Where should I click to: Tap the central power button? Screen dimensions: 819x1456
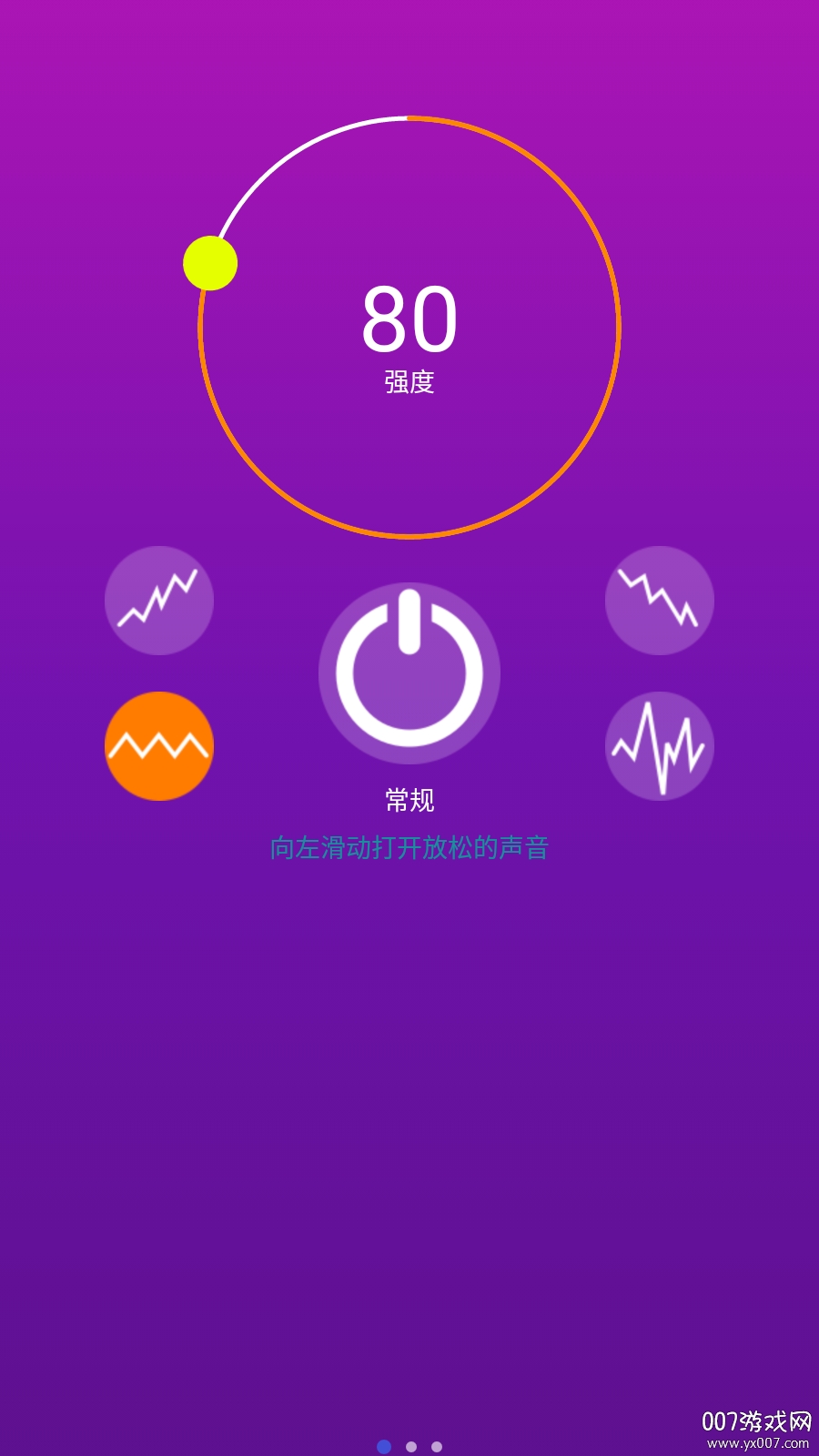pos(409,672)
